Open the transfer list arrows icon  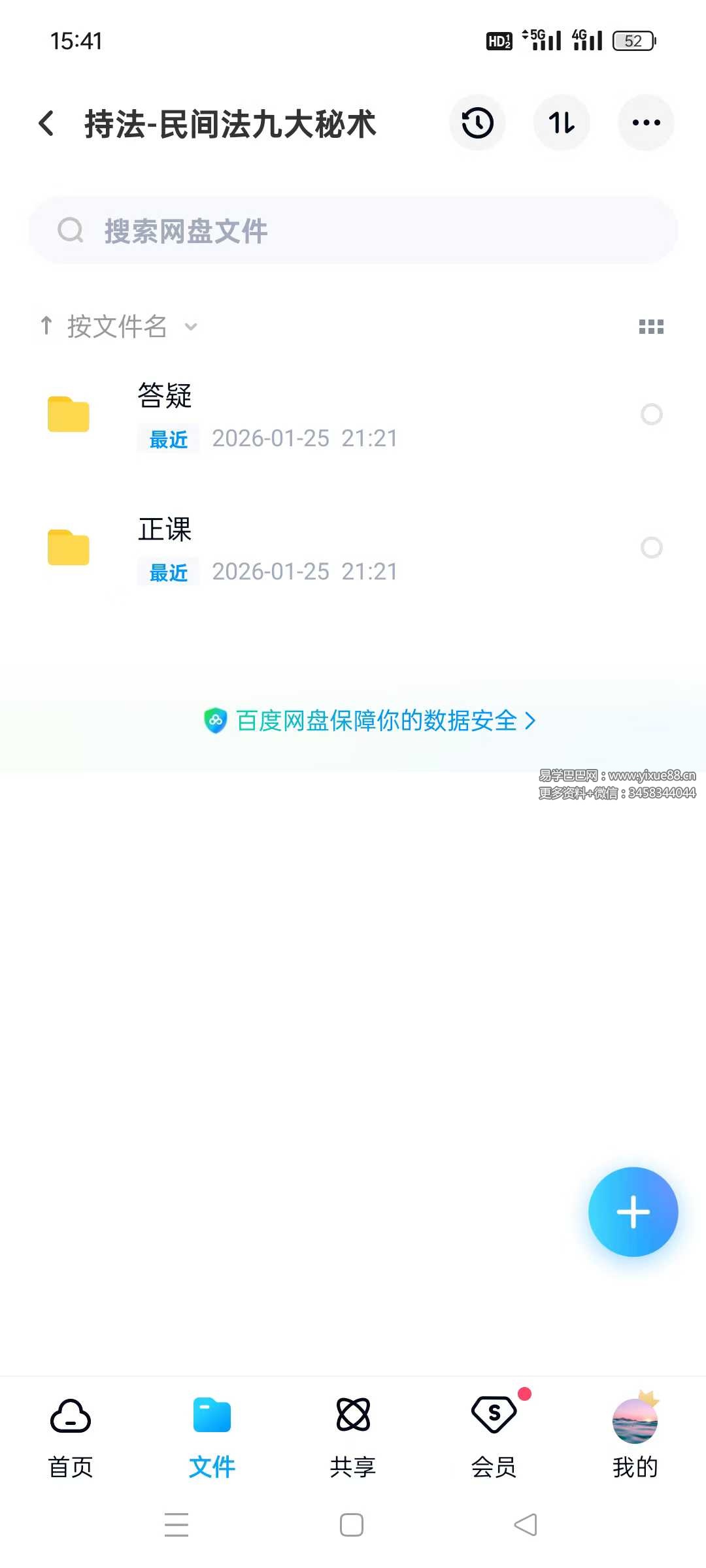pyautogui.click(x=562, y=123)
